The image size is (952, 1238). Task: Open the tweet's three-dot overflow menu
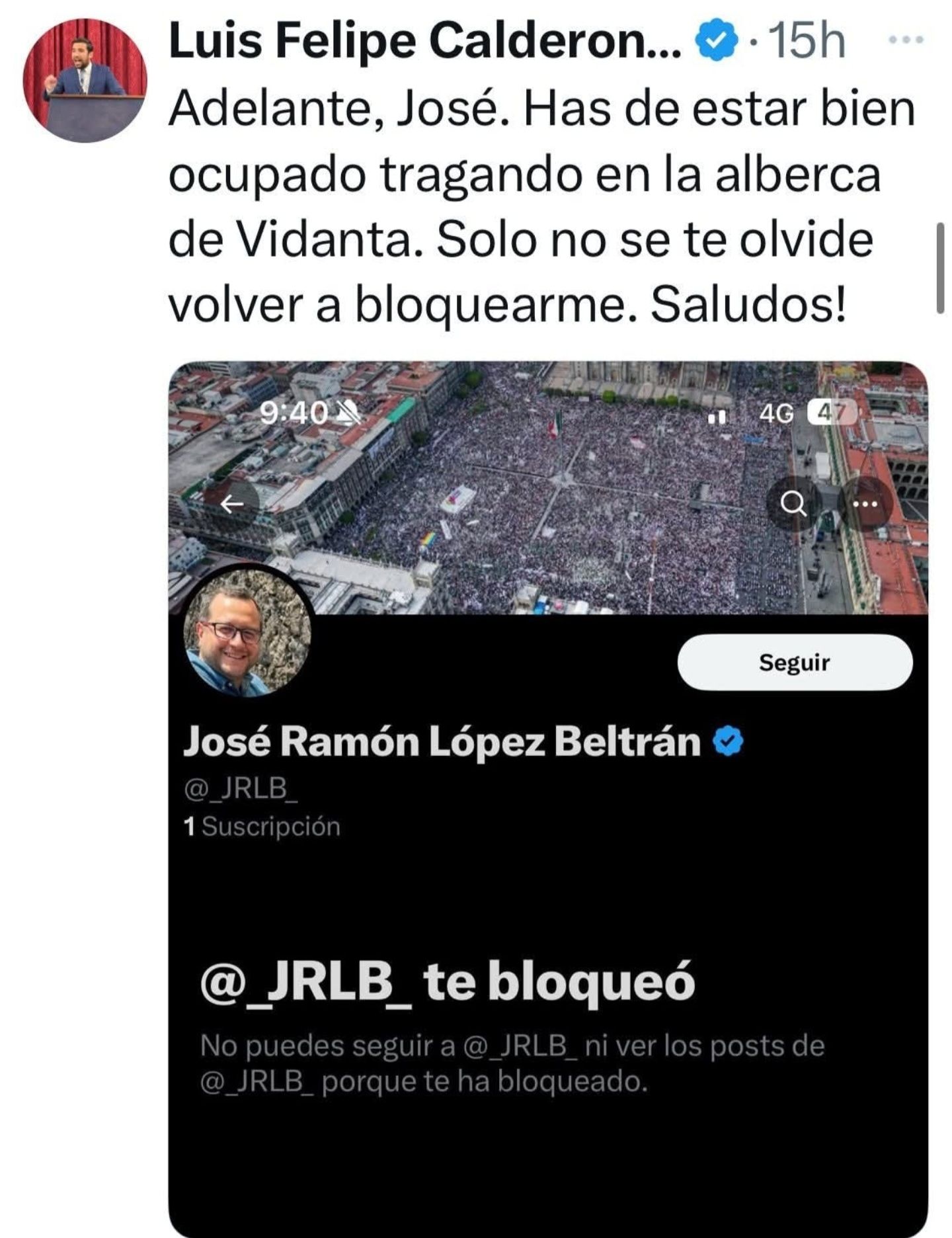[x=905, y=40]
